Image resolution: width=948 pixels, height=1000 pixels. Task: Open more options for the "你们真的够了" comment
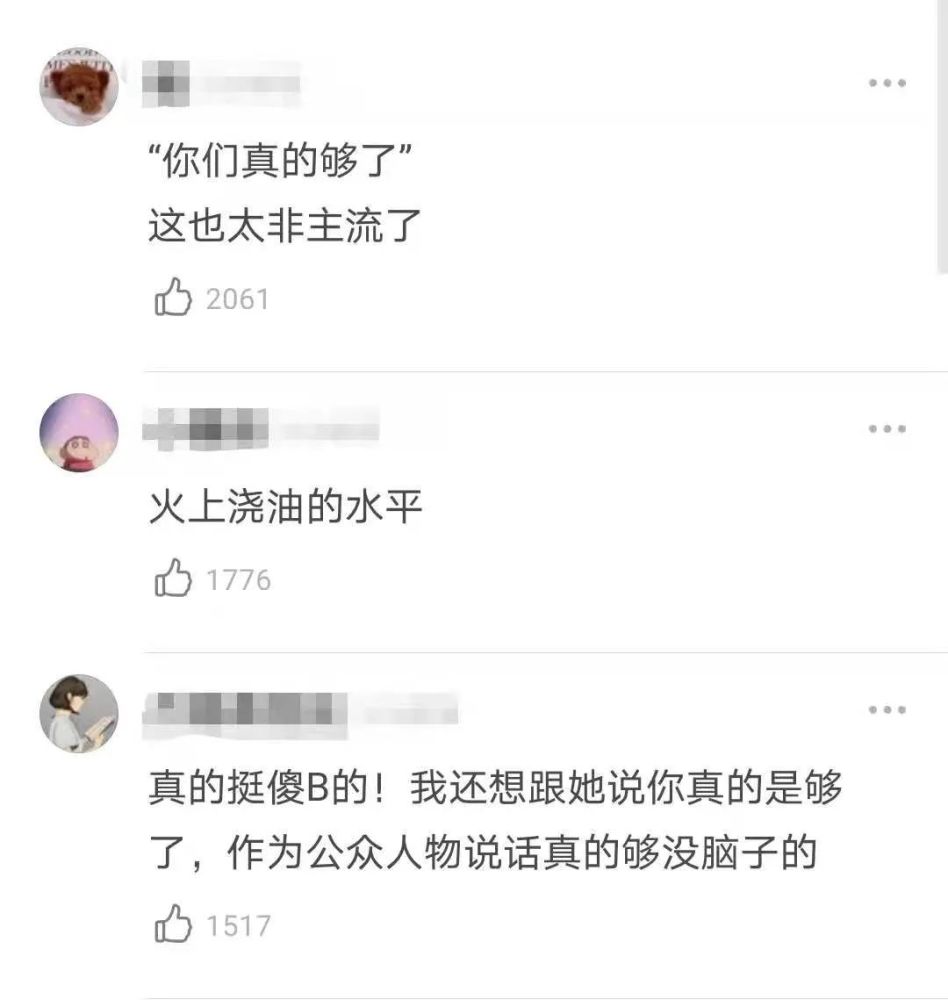click(886, 83)
